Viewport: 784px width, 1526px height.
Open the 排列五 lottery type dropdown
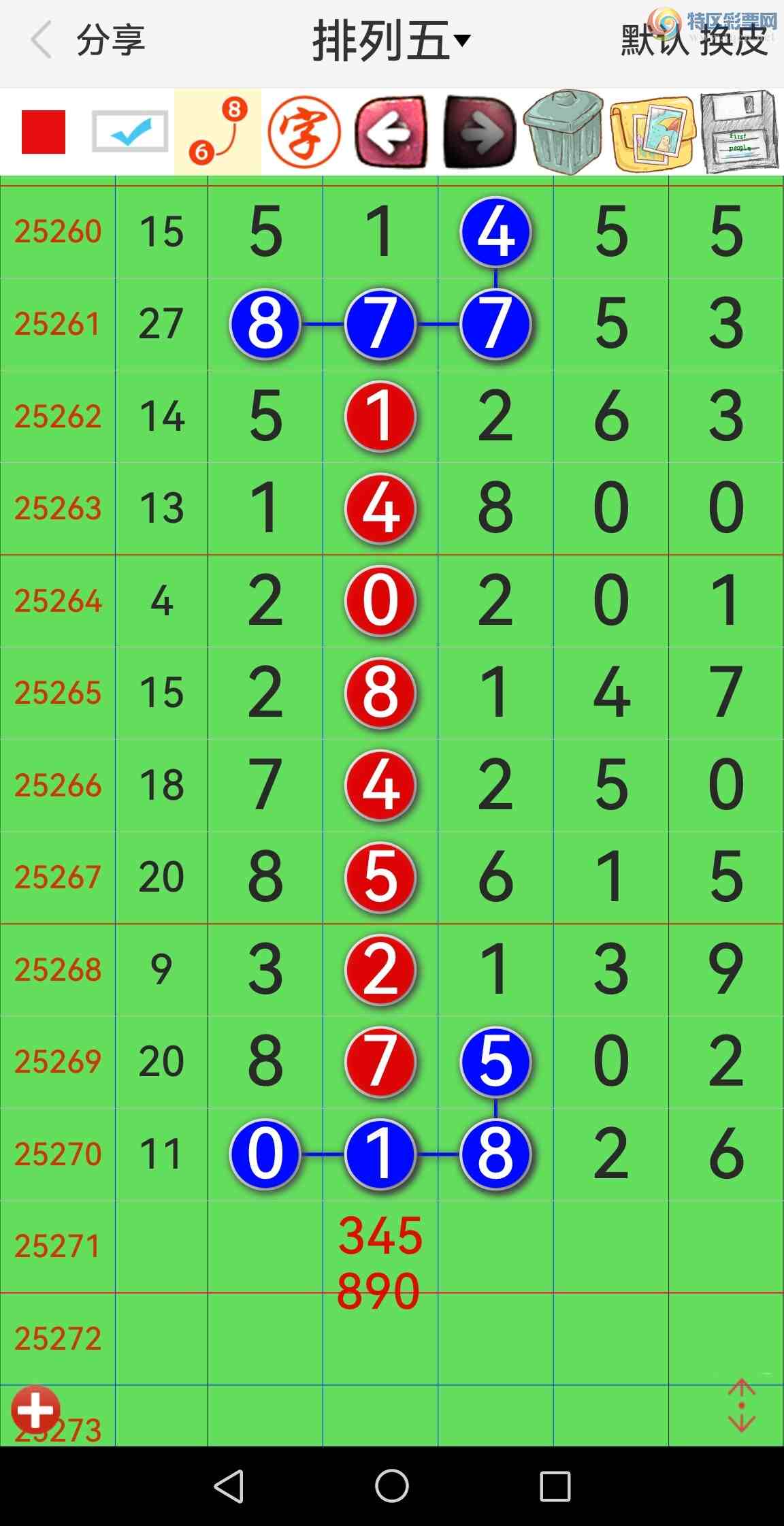click(x=391, y=41)
